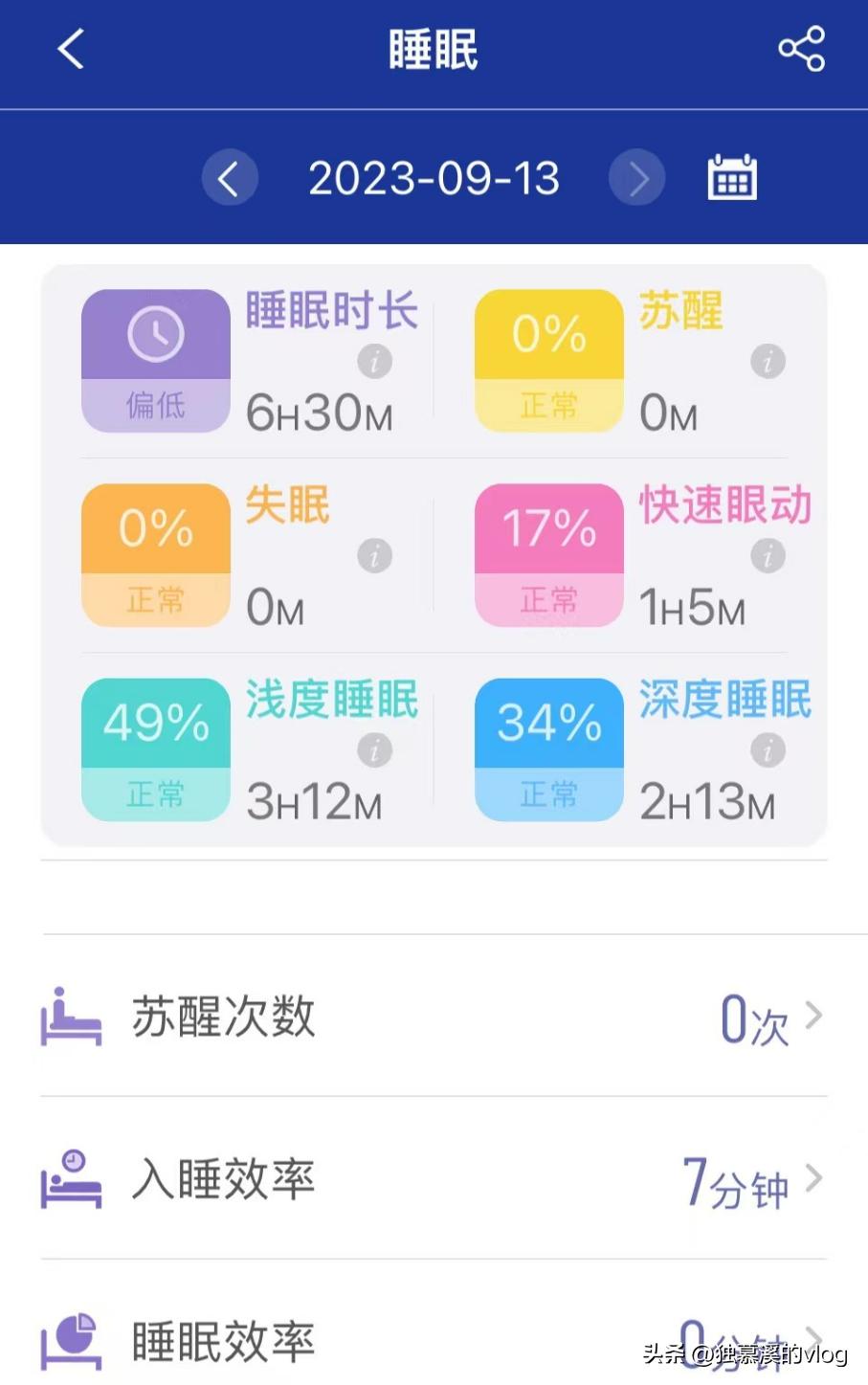Screen dimensions: 868x1385
Task: Tap the clock icon on 睡眠时长 card
Action: (x=154, y=334)
